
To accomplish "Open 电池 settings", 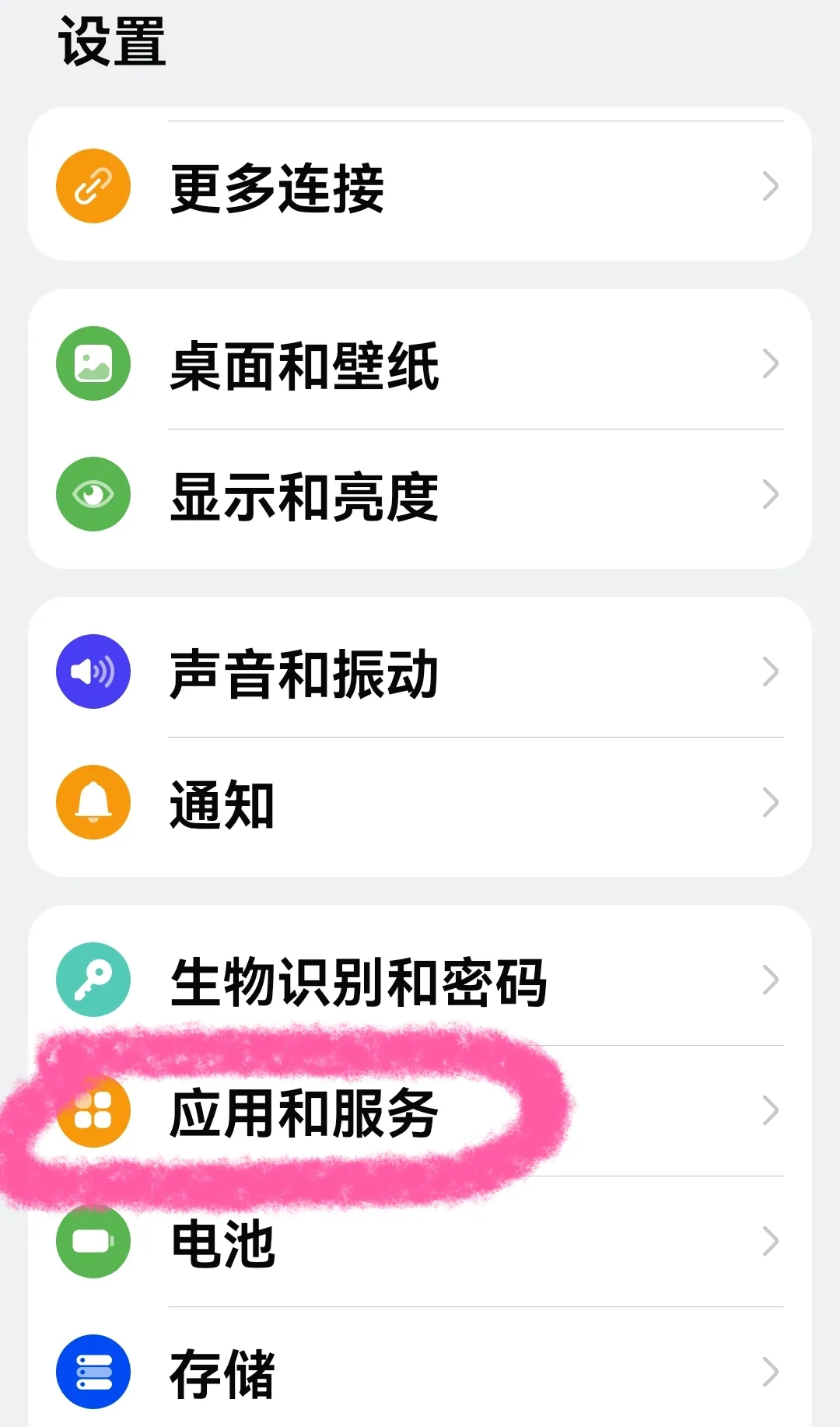I will 420,1242.
